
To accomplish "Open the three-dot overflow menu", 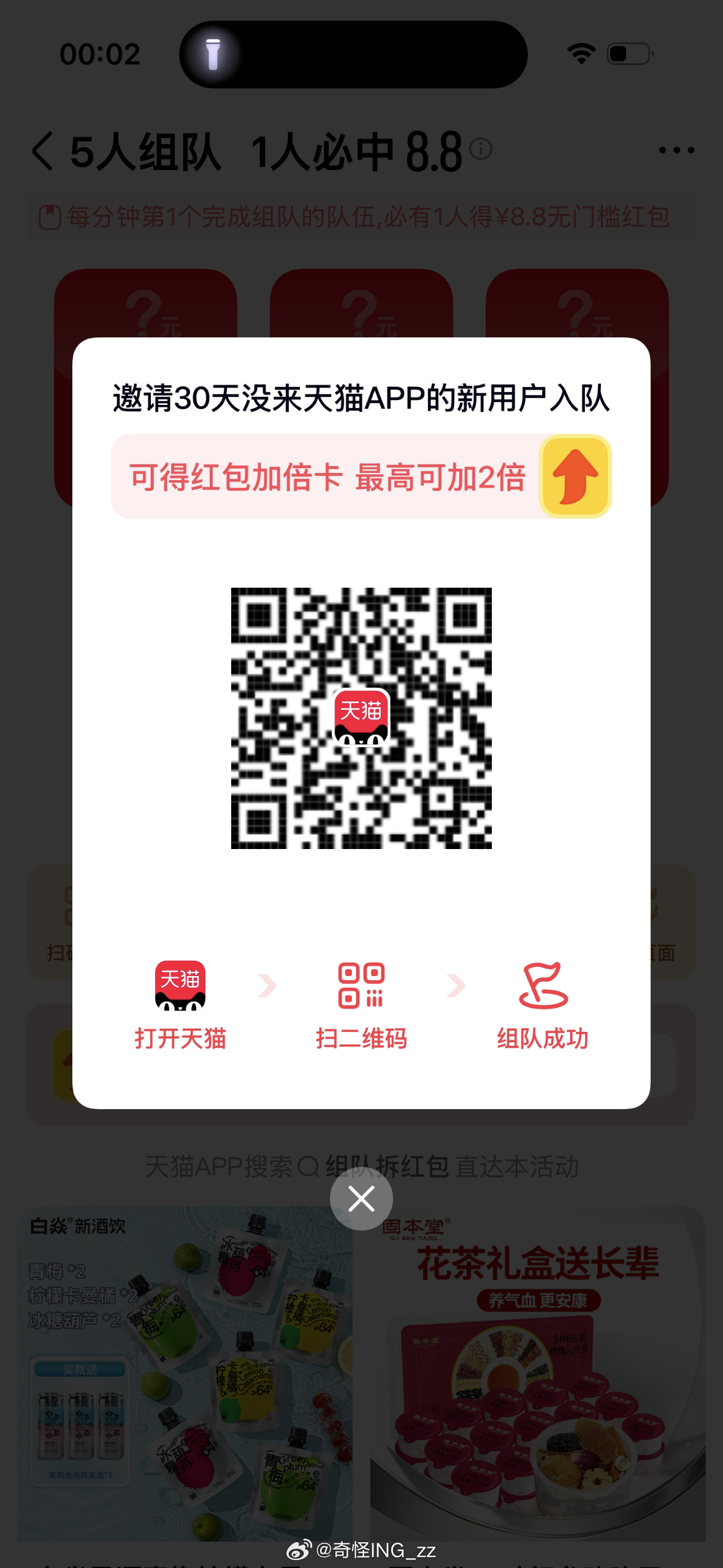I will pyautogui.click(x=676, y=150).
